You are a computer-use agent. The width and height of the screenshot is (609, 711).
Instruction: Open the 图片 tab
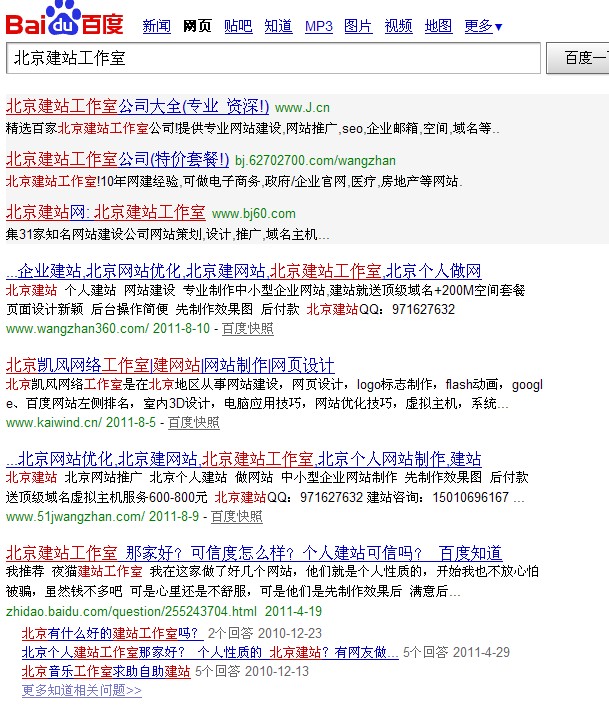point(358,26)
